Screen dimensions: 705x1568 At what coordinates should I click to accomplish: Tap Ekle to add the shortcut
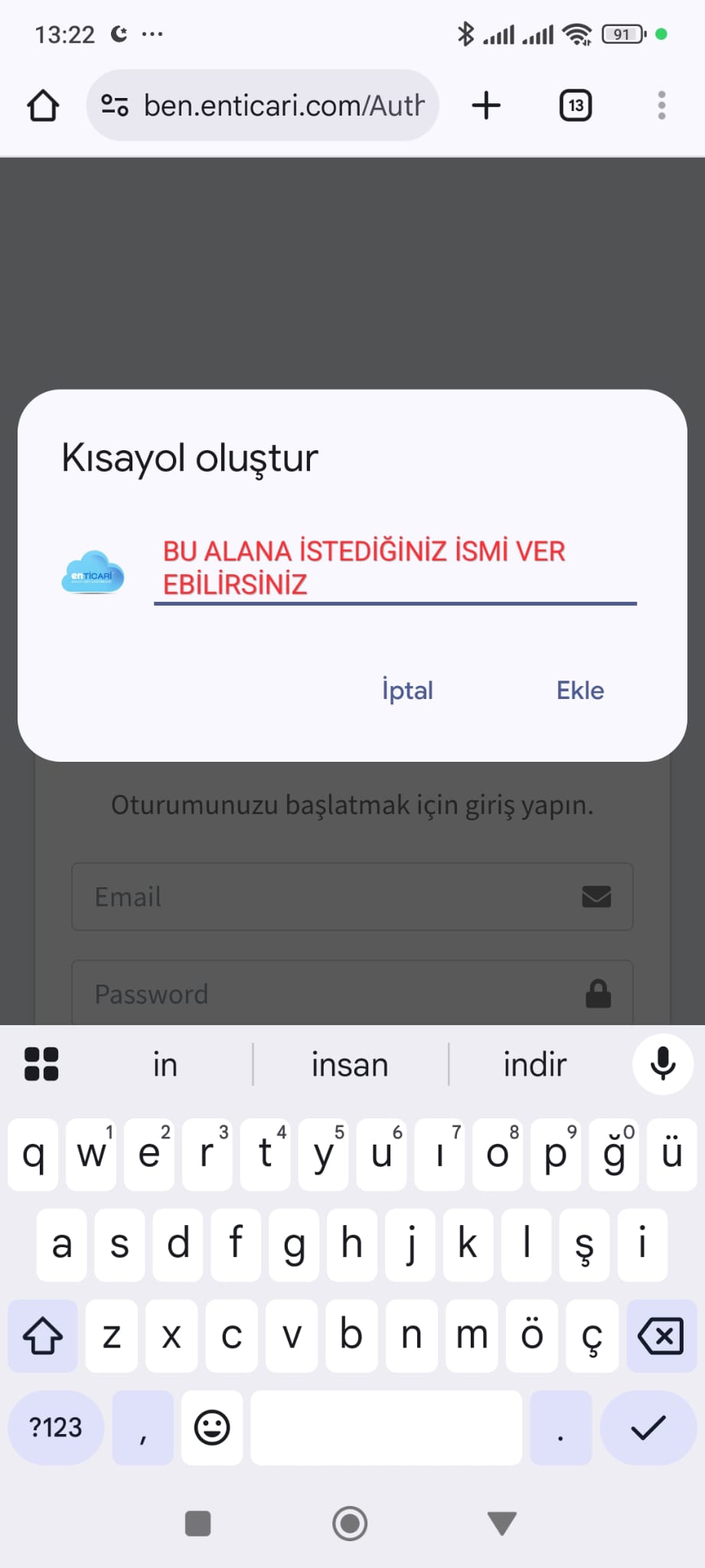pos(579,690)
